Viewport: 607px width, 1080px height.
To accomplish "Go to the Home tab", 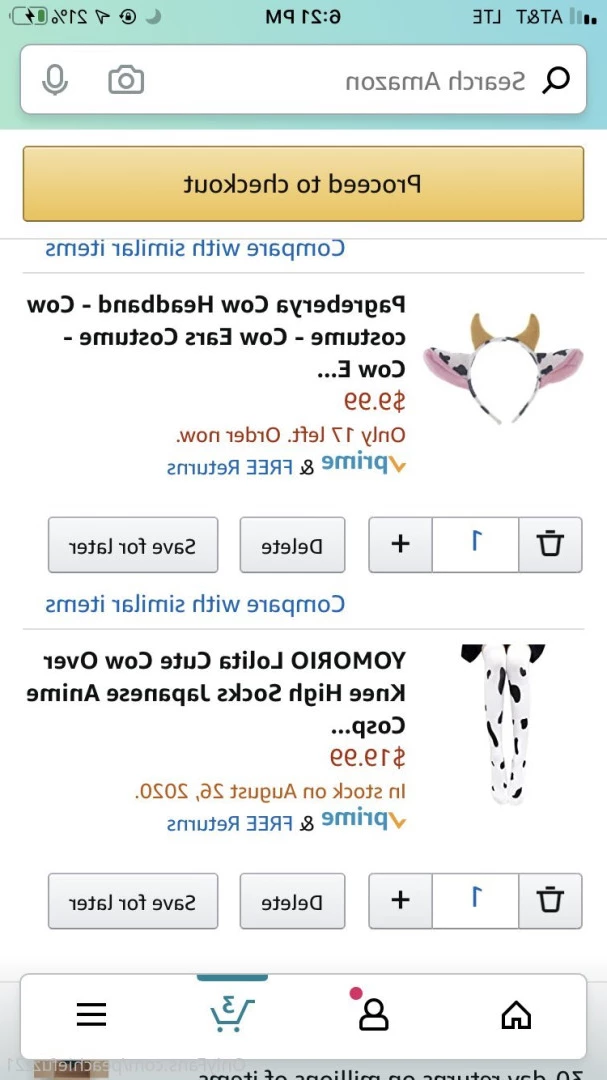I will tap(516, 1014).
